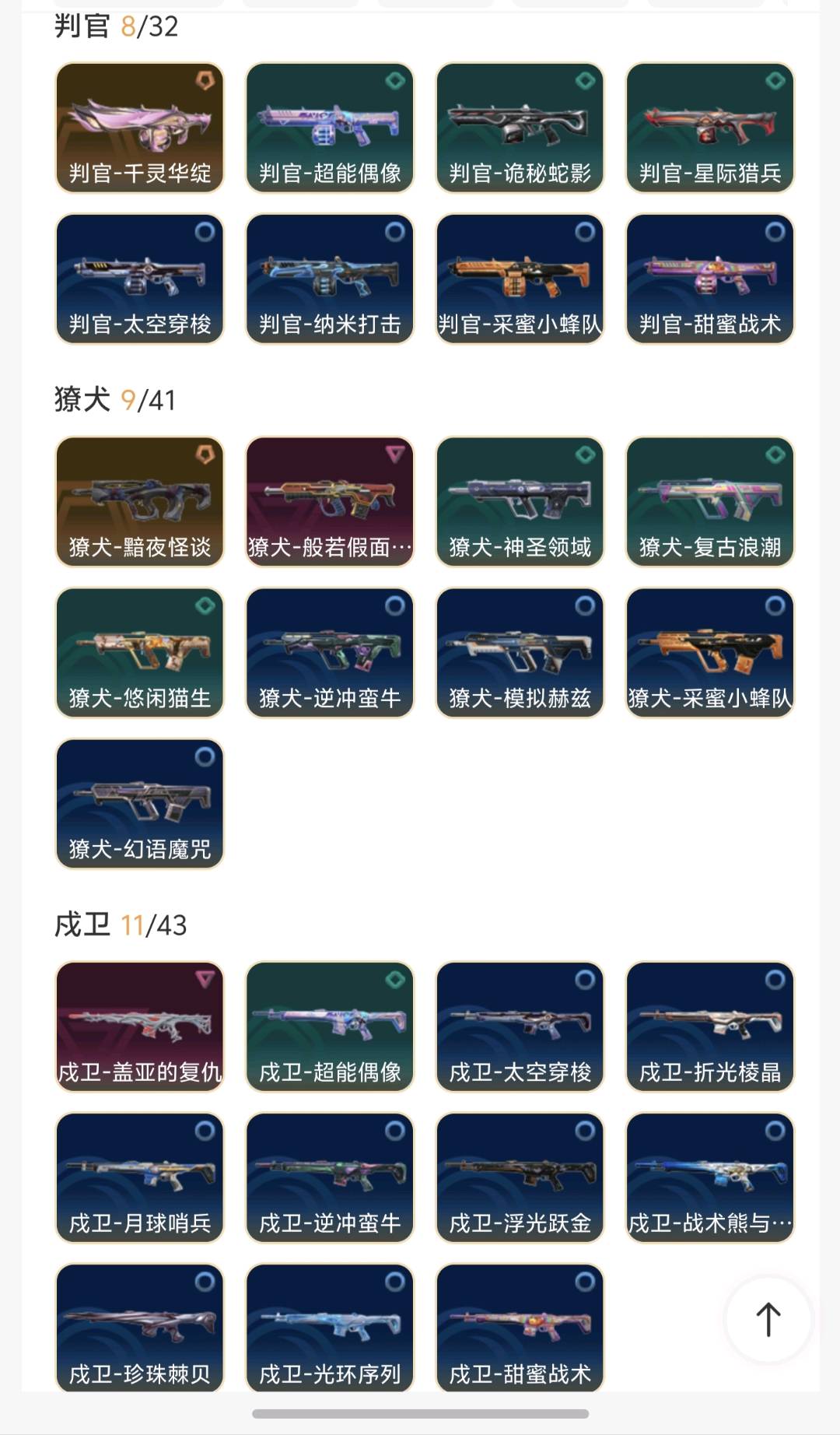The image size is (840, 1435).
Task: Select the 判官-诡秘蛇影 skin
Action: pos(520,128)
